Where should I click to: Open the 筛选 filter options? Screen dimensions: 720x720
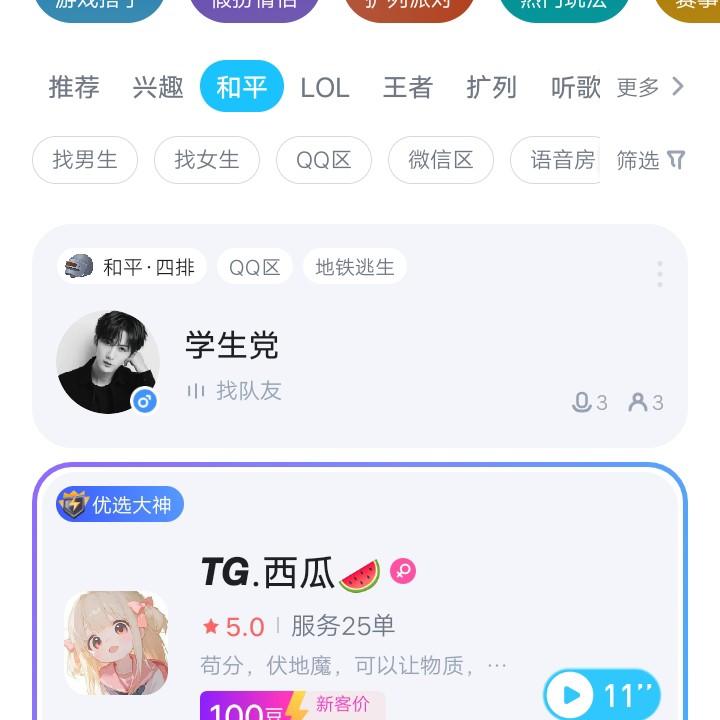click(x=651, y=160)
